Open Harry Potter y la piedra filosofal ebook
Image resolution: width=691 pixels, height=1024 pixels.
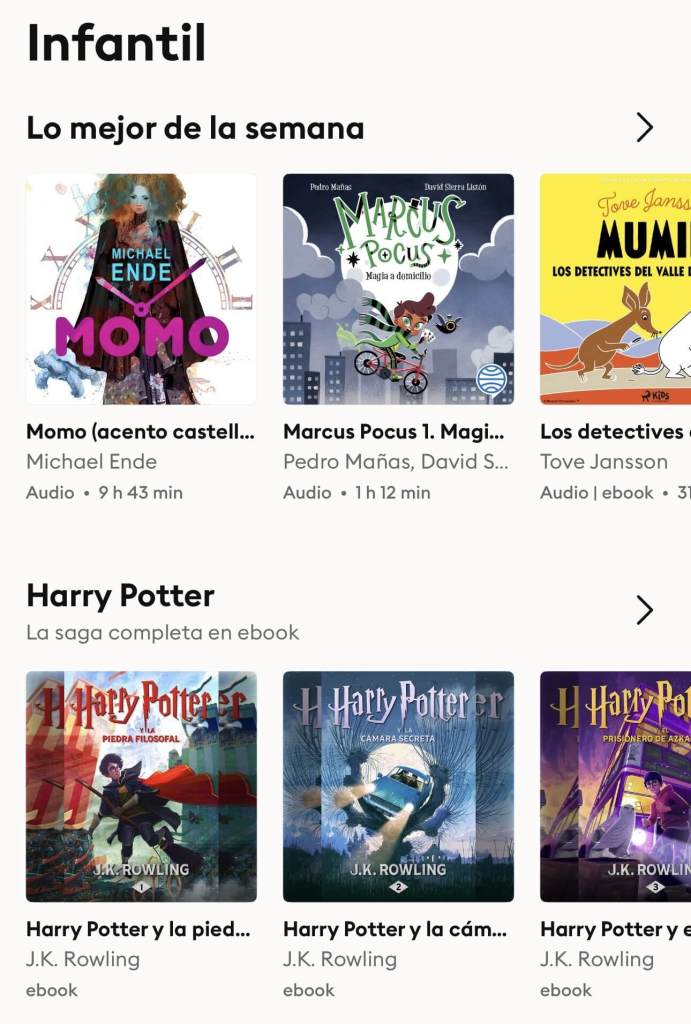pyautogui.click(x=141, y=786)
